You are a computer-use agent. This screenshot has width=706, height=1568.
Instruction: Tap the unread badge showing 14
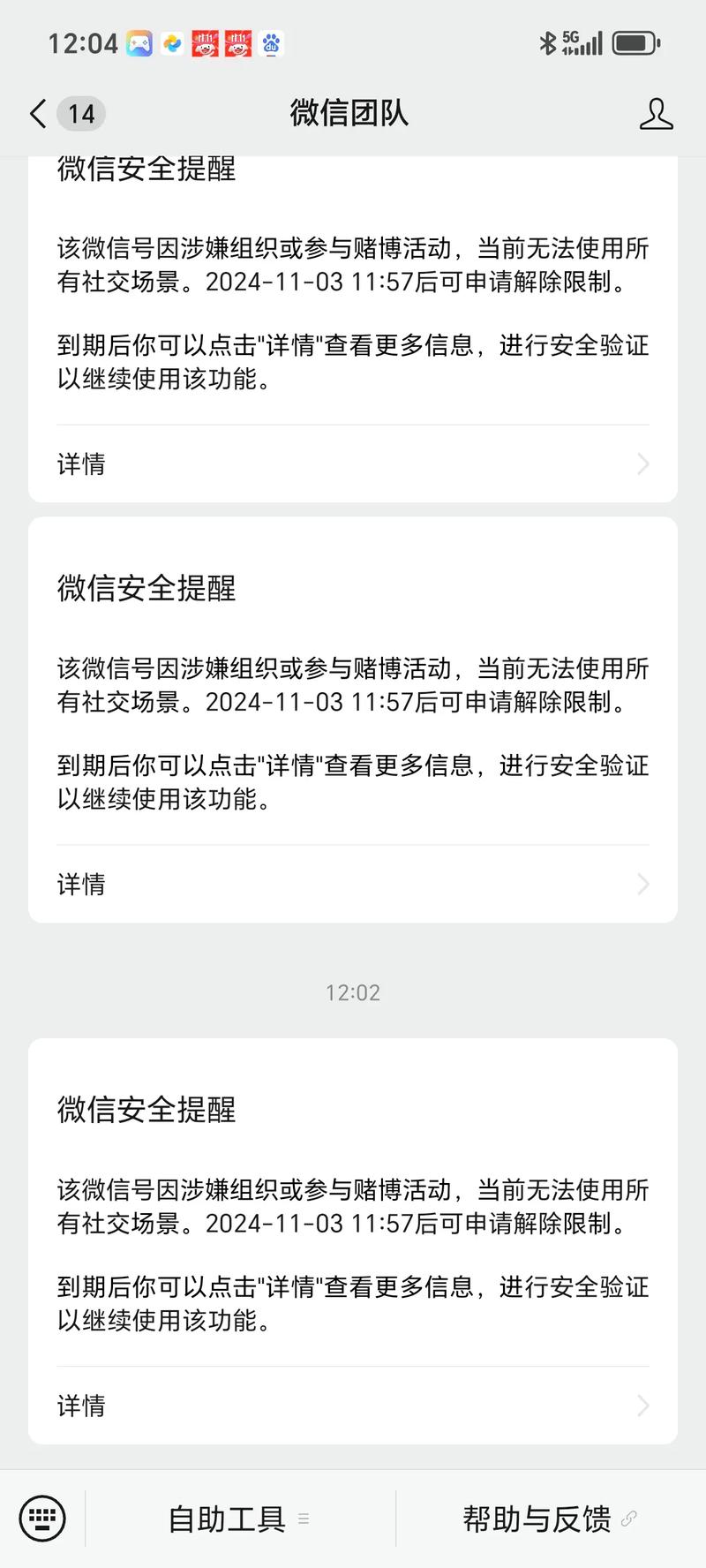pos(78,114)
